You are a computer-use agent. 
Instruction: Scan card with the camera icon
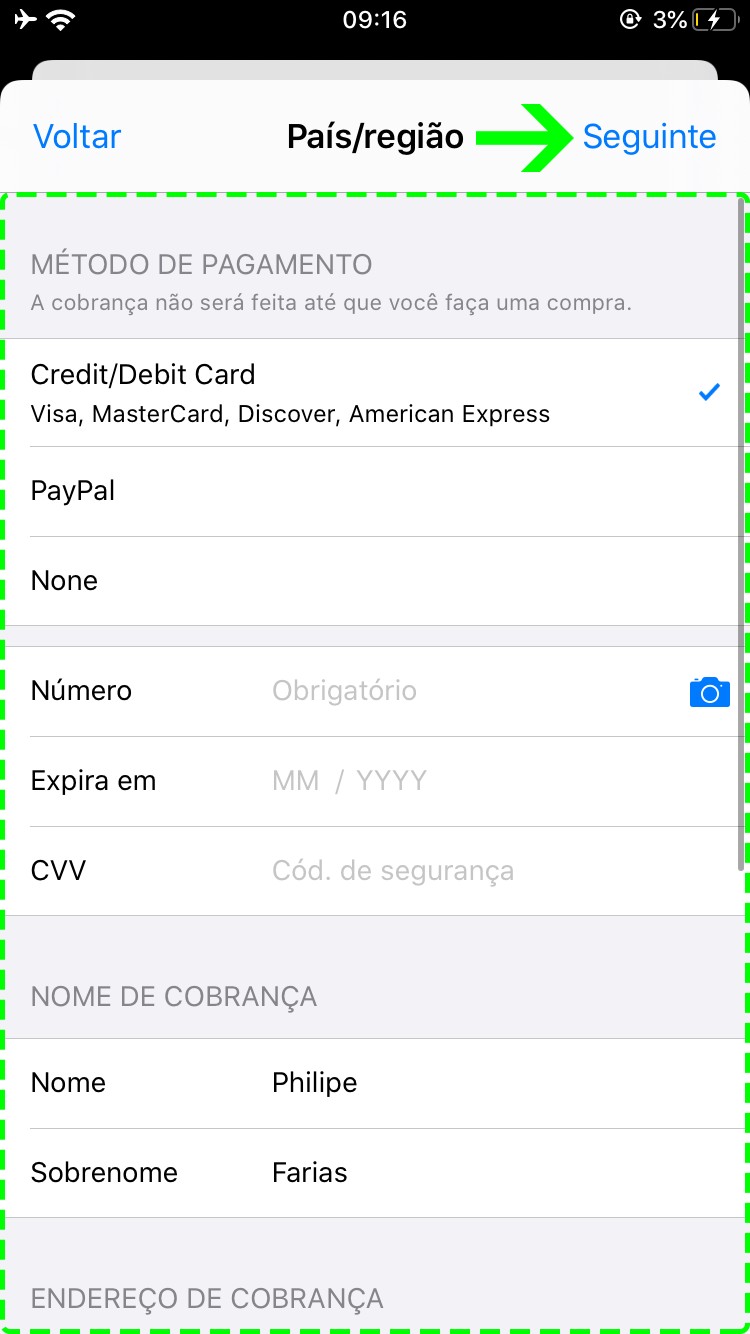(709, 692)
